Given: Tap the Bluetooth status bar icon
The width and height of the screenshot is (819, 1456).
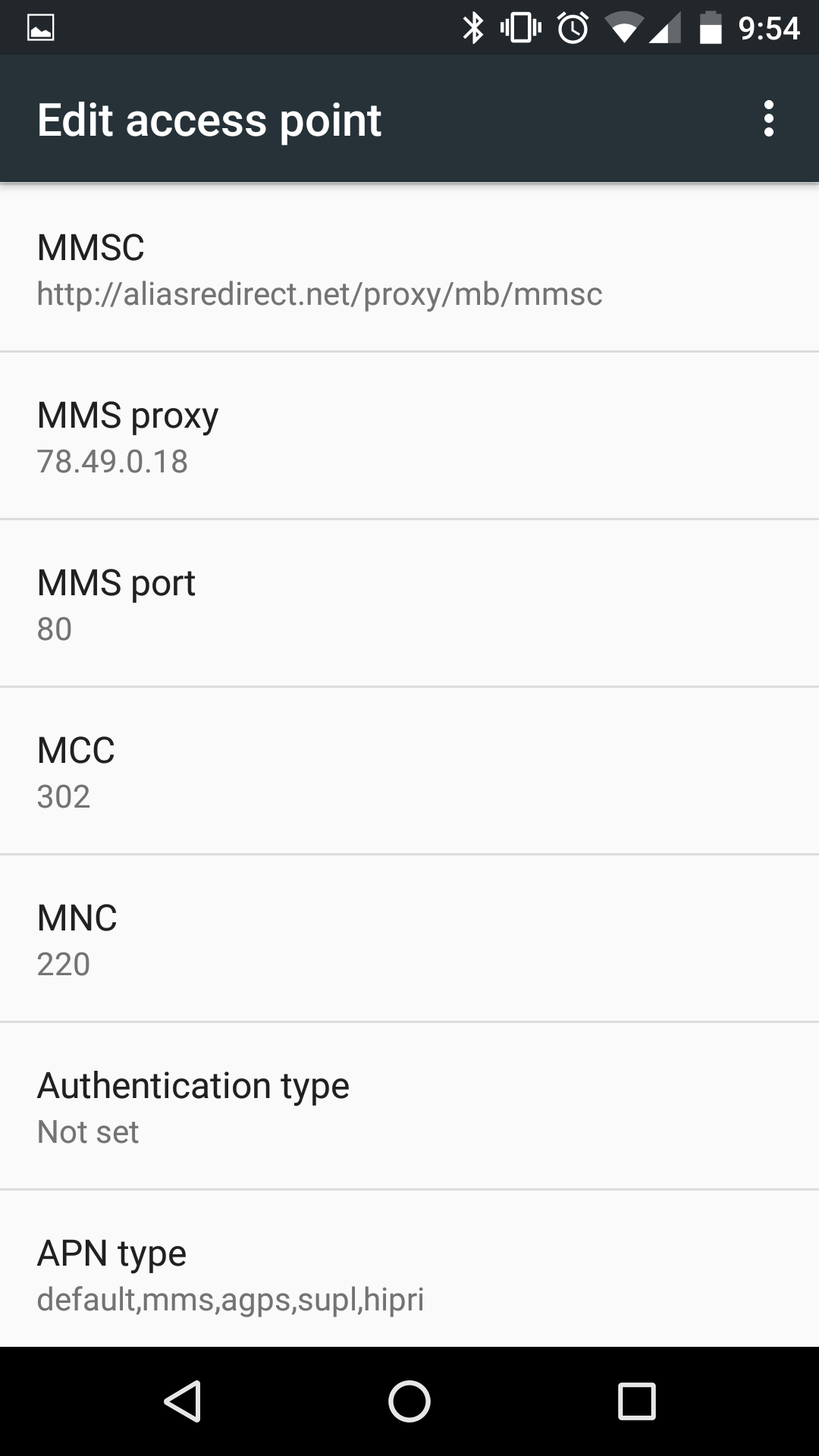Looking at the screenshot, I should coord(474,27).
